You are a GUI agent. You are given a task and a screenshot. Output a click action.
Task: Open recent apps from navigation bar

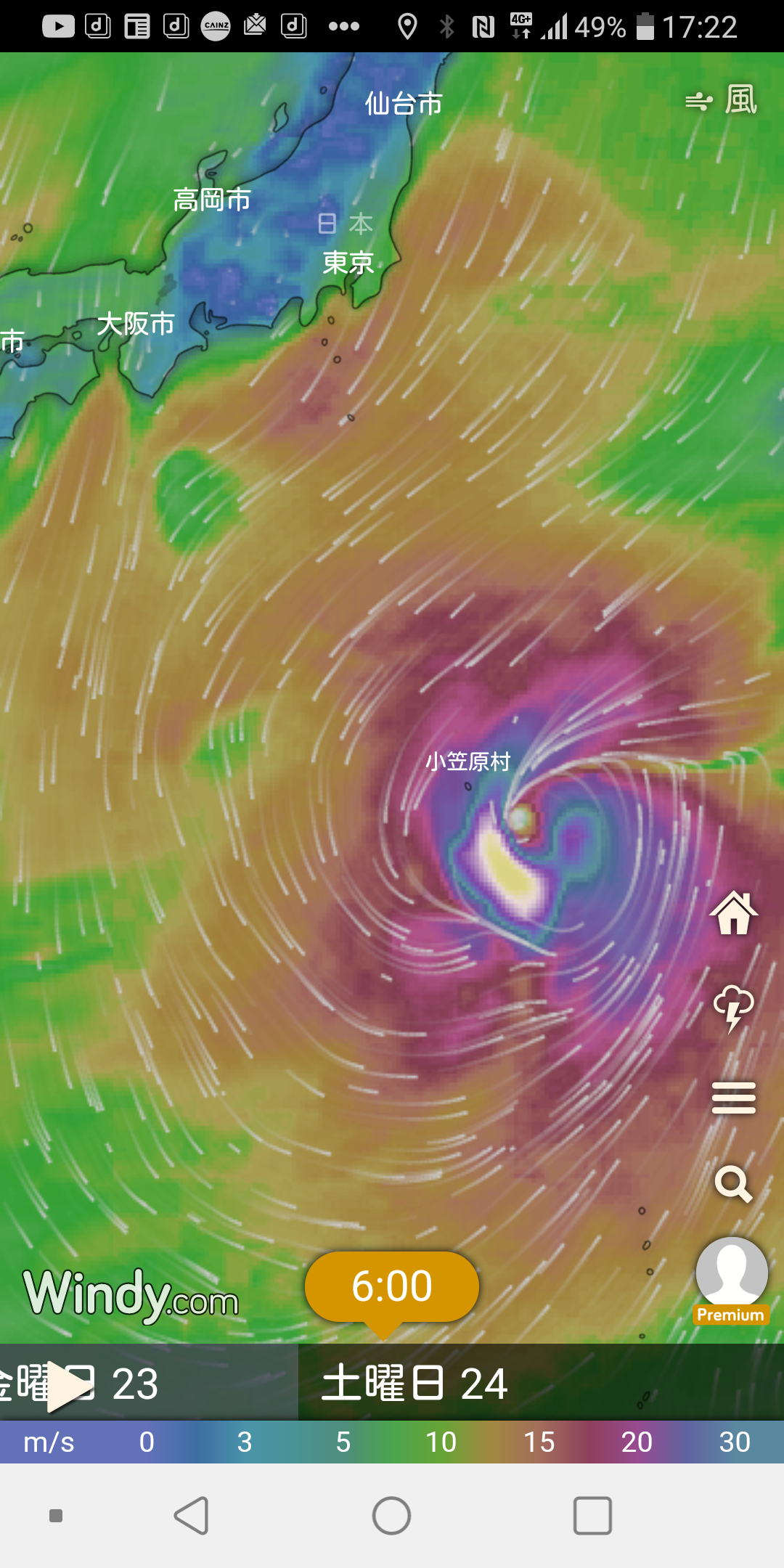[592, 1516]
